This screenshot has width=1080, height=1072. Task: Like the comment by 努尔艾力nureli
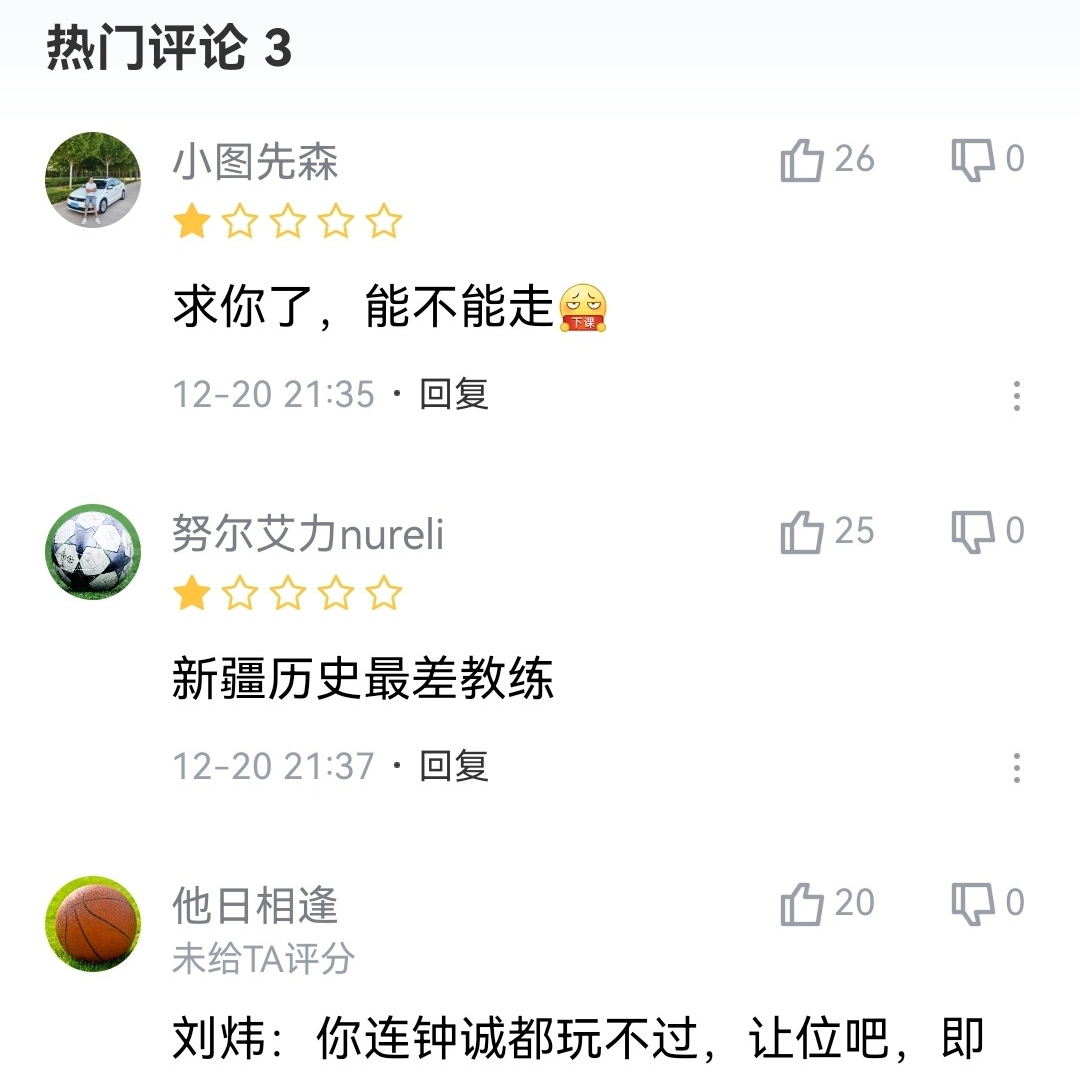(x=802, y=532)
